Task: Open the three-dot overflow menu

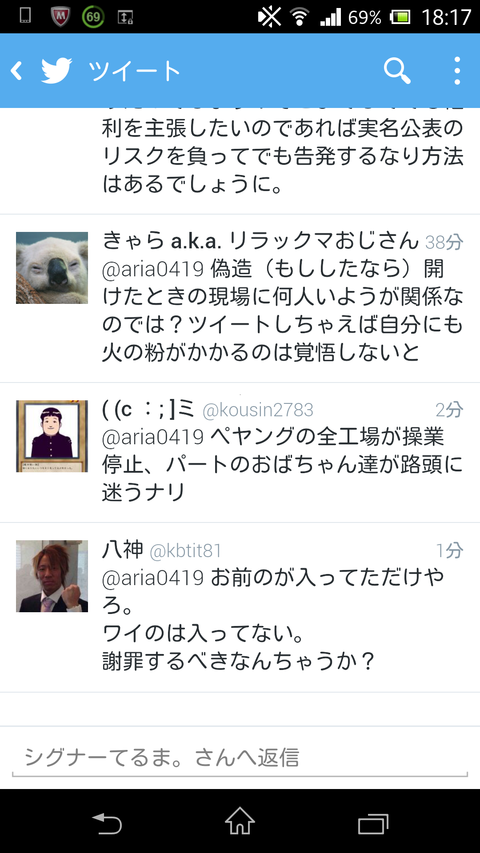Action: tap(457, 71)
